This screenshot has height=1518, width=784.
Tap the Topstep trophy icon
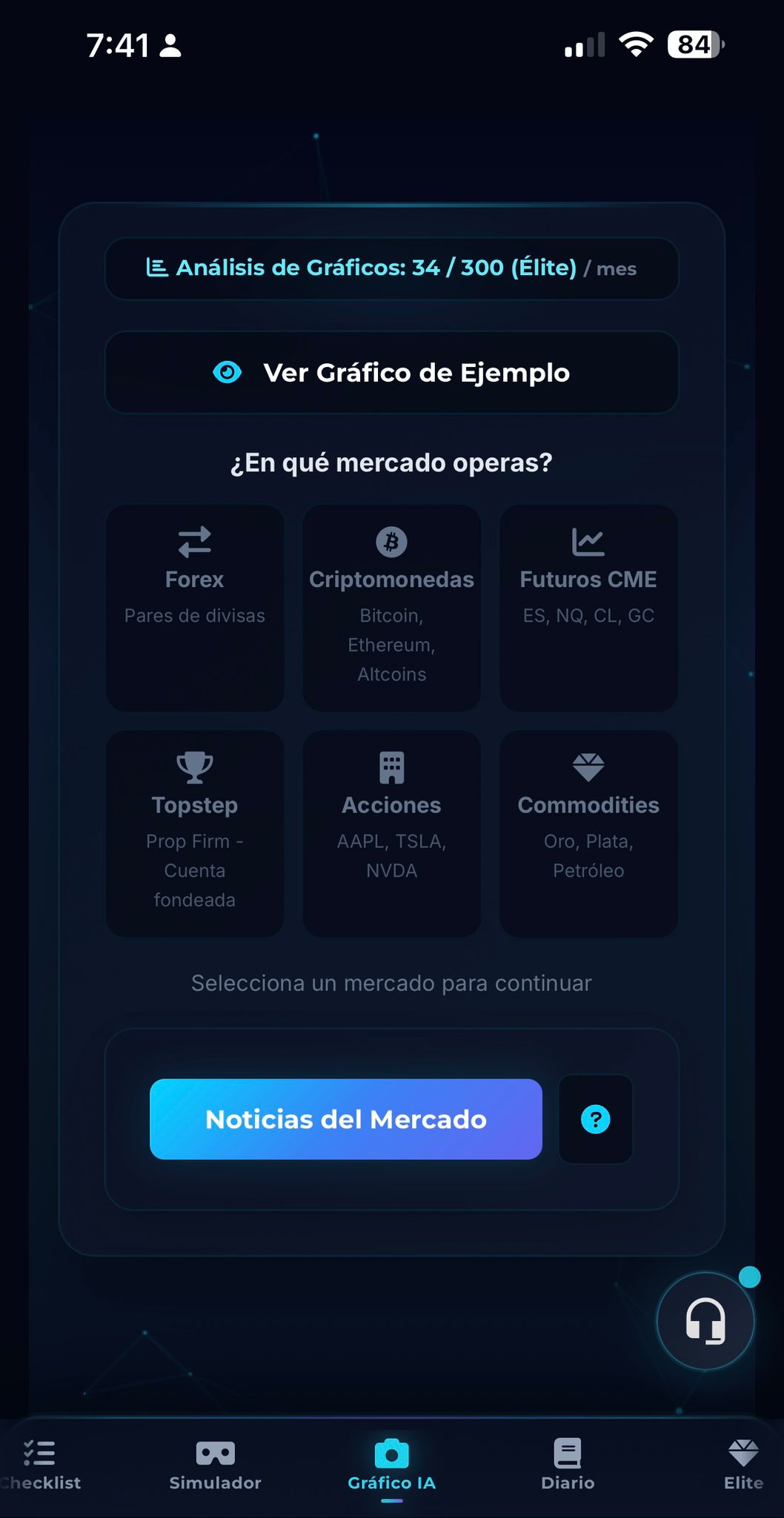pyautogui.click(x=194, y=769)
